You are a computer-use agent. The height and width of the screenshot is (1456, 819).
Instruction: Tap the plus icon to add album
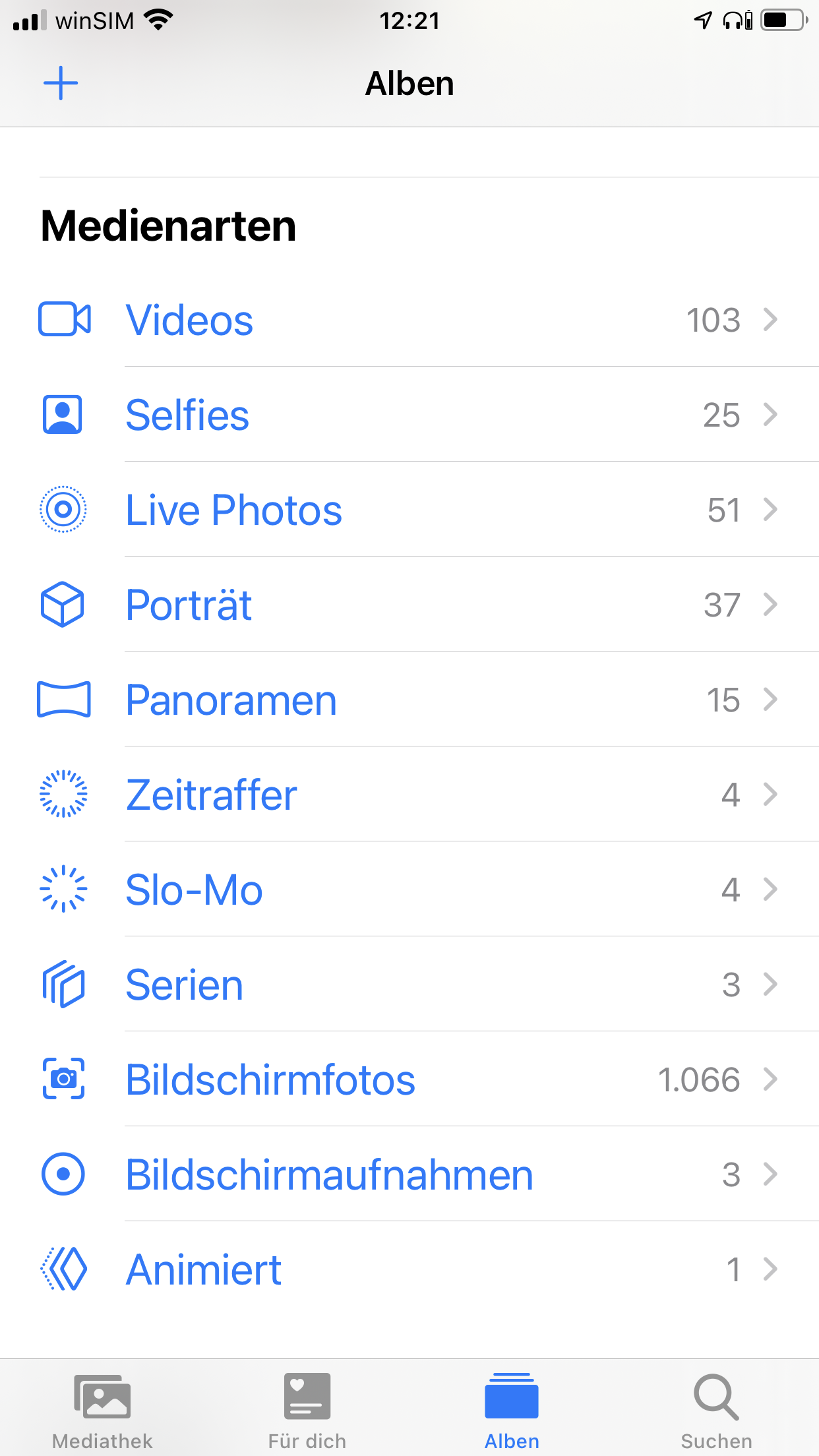pos(61,83)
